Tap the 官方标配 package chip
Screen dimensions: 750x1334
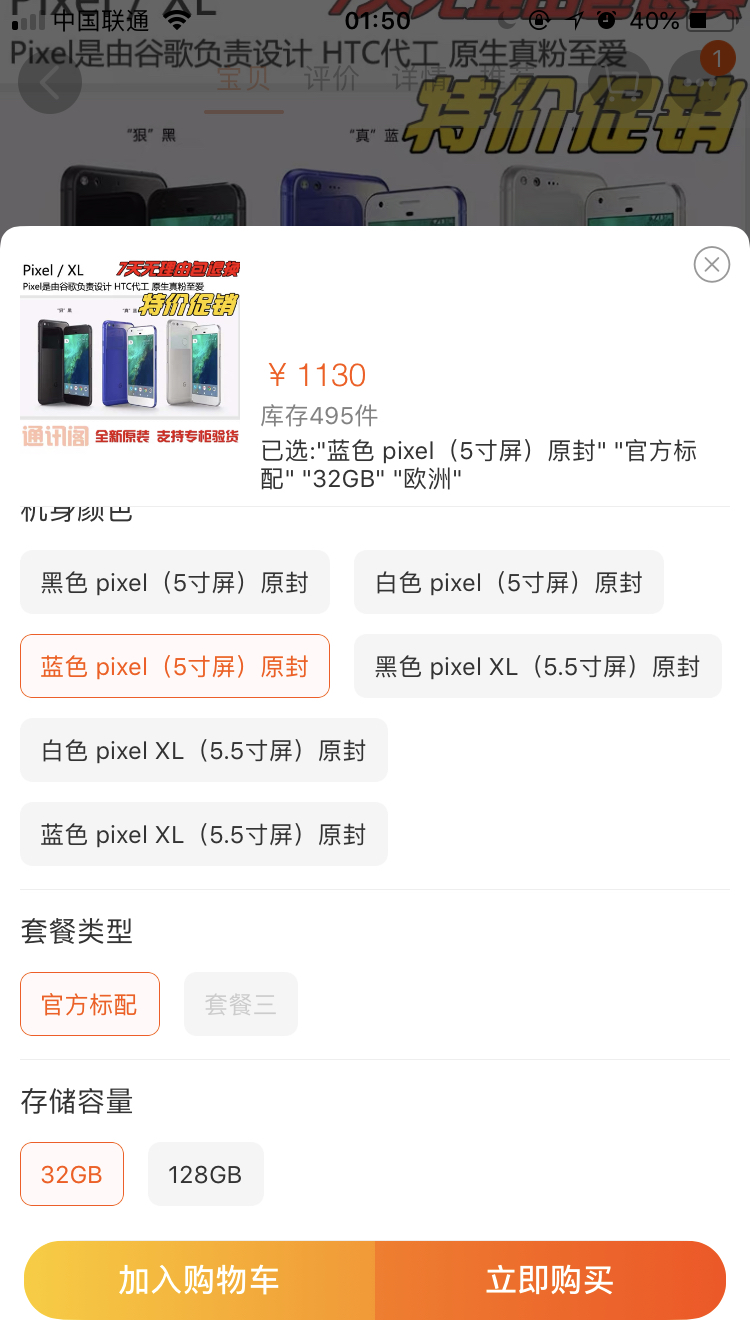pyautogui.click(x=90, y=1004)
